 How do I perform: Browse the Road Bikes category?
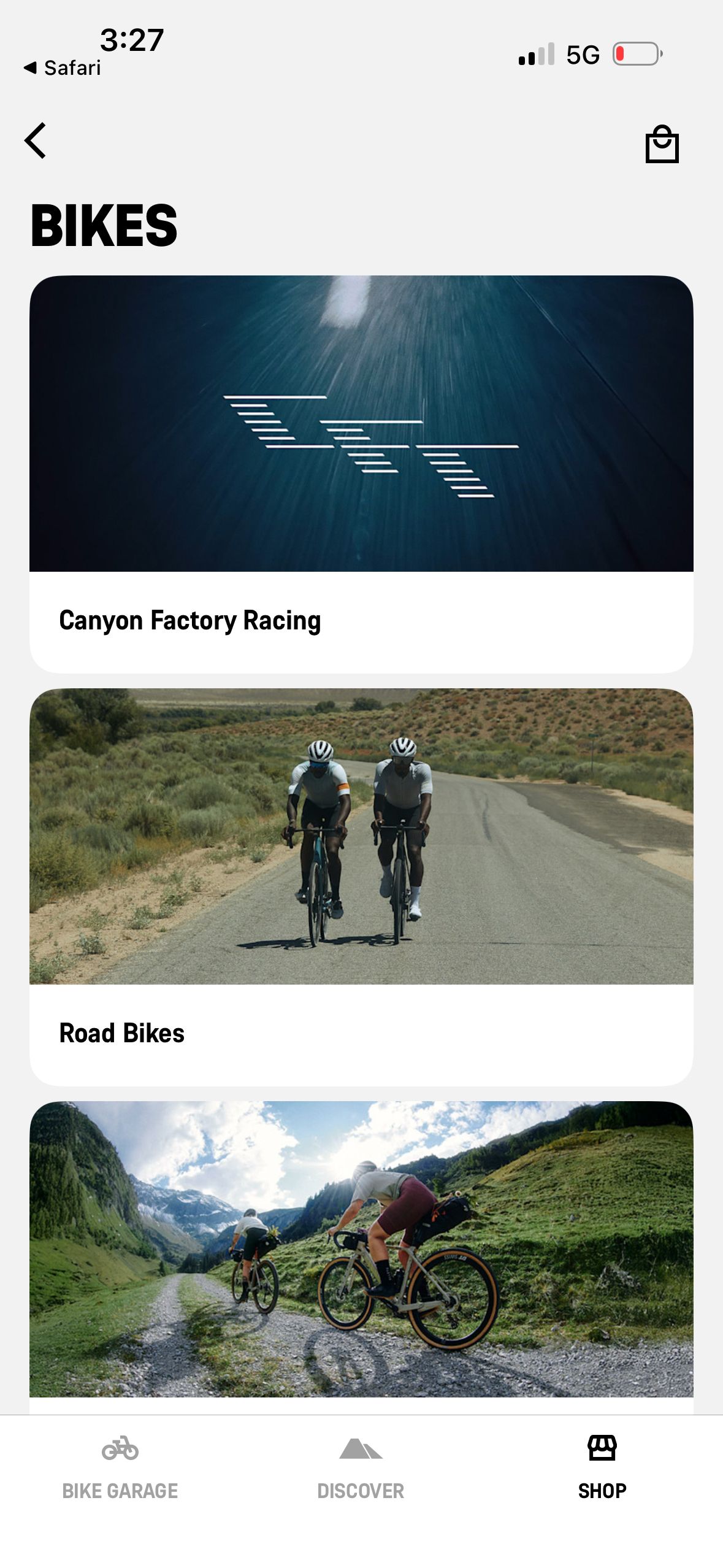[361, 886]
